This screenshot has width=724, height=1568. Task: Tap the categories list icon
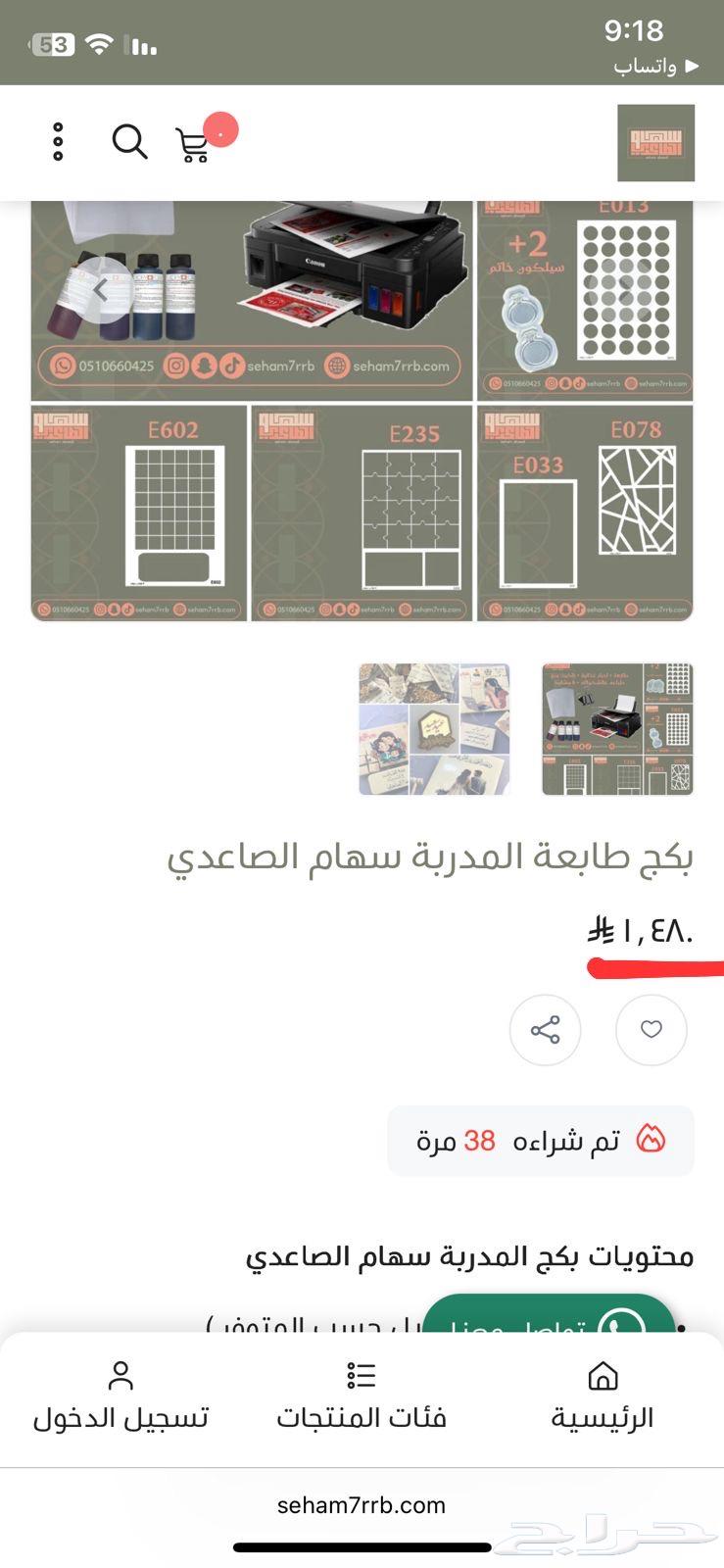pos(362,1375)
